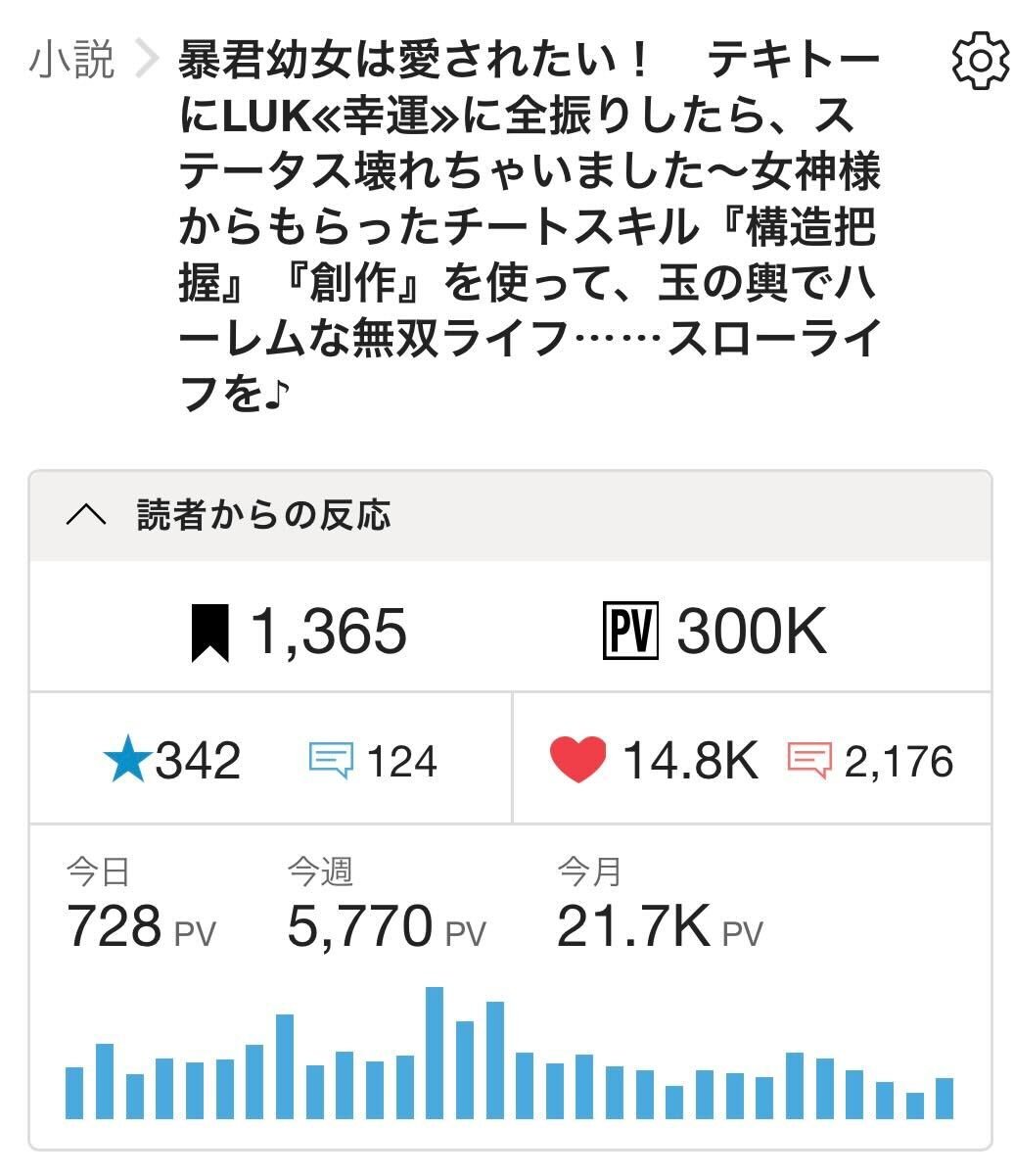The height and width of the screenshot is (1176, 1014).
Task: Go back to 小説 in the breadcrumb
Action: point(71,61)
